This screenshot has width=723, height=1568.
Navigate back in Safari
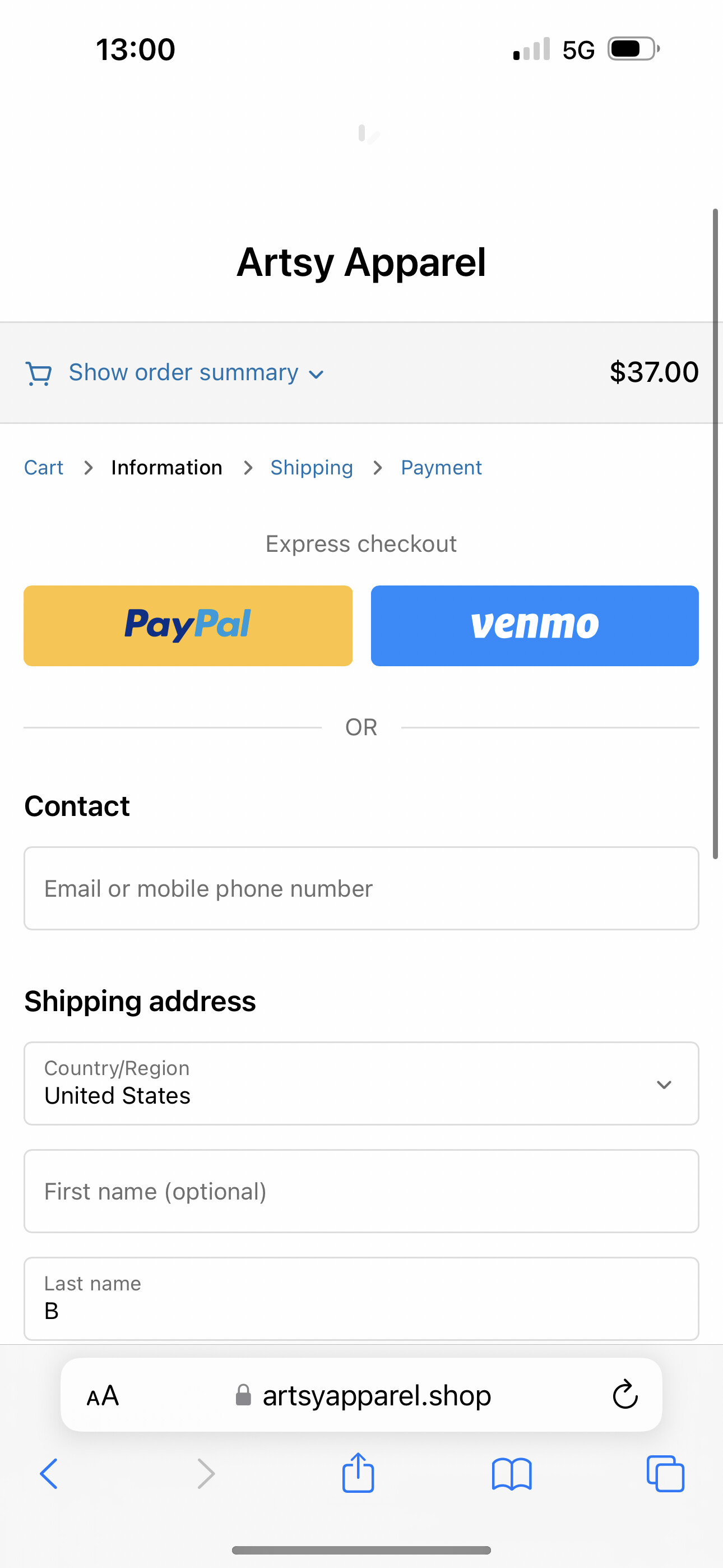click(49, 1474)
